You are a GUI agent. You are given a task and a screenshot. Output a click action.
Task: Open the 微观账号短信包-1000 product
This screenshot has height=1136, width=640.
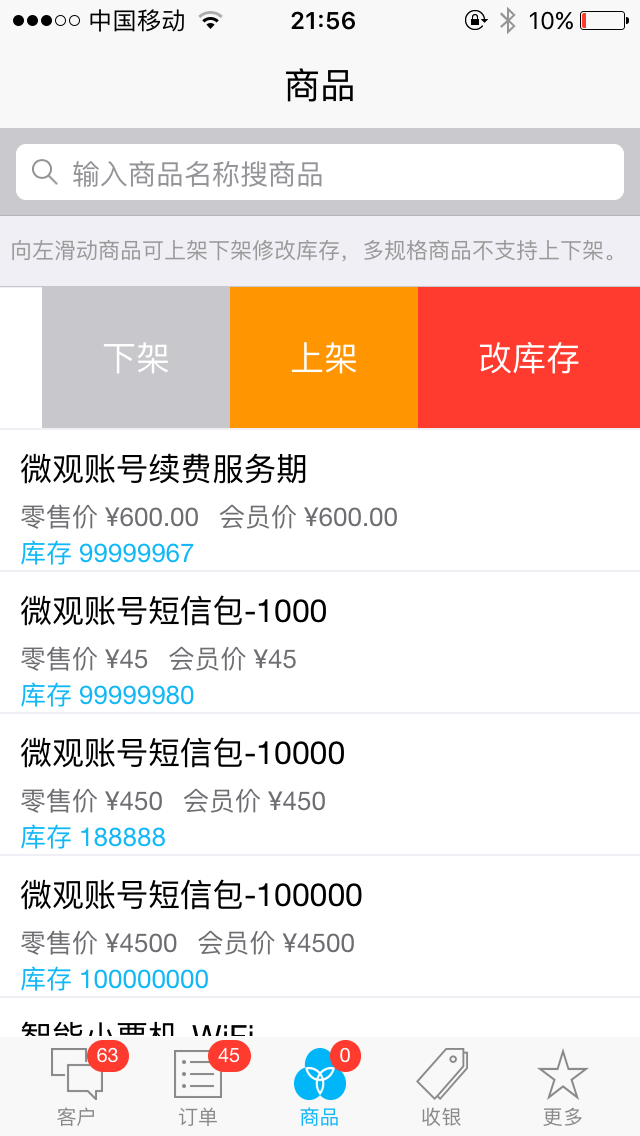point(320,642)
